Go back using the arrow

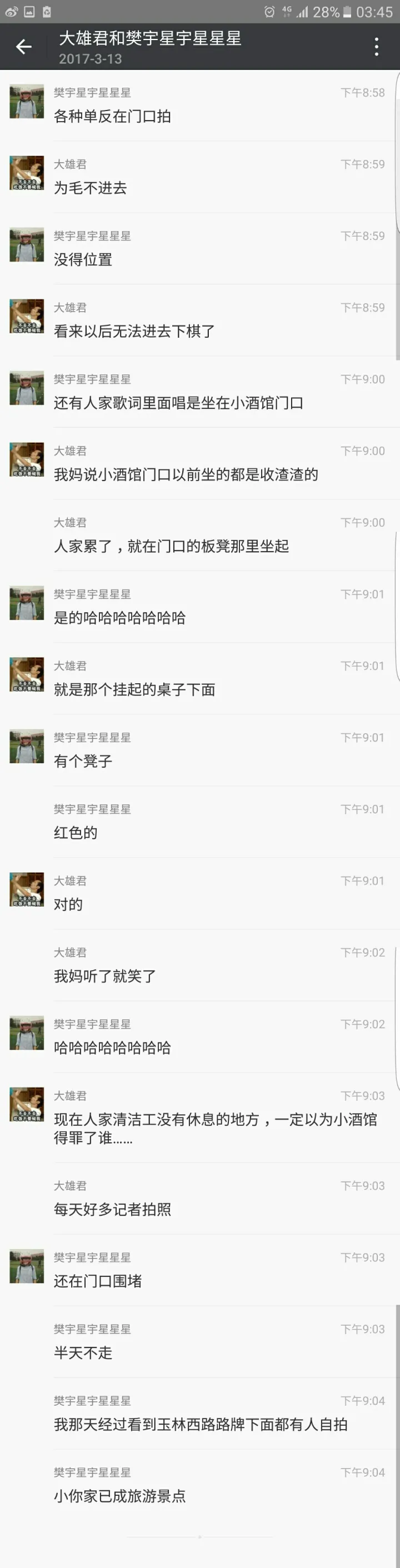[x=24, y=46]
